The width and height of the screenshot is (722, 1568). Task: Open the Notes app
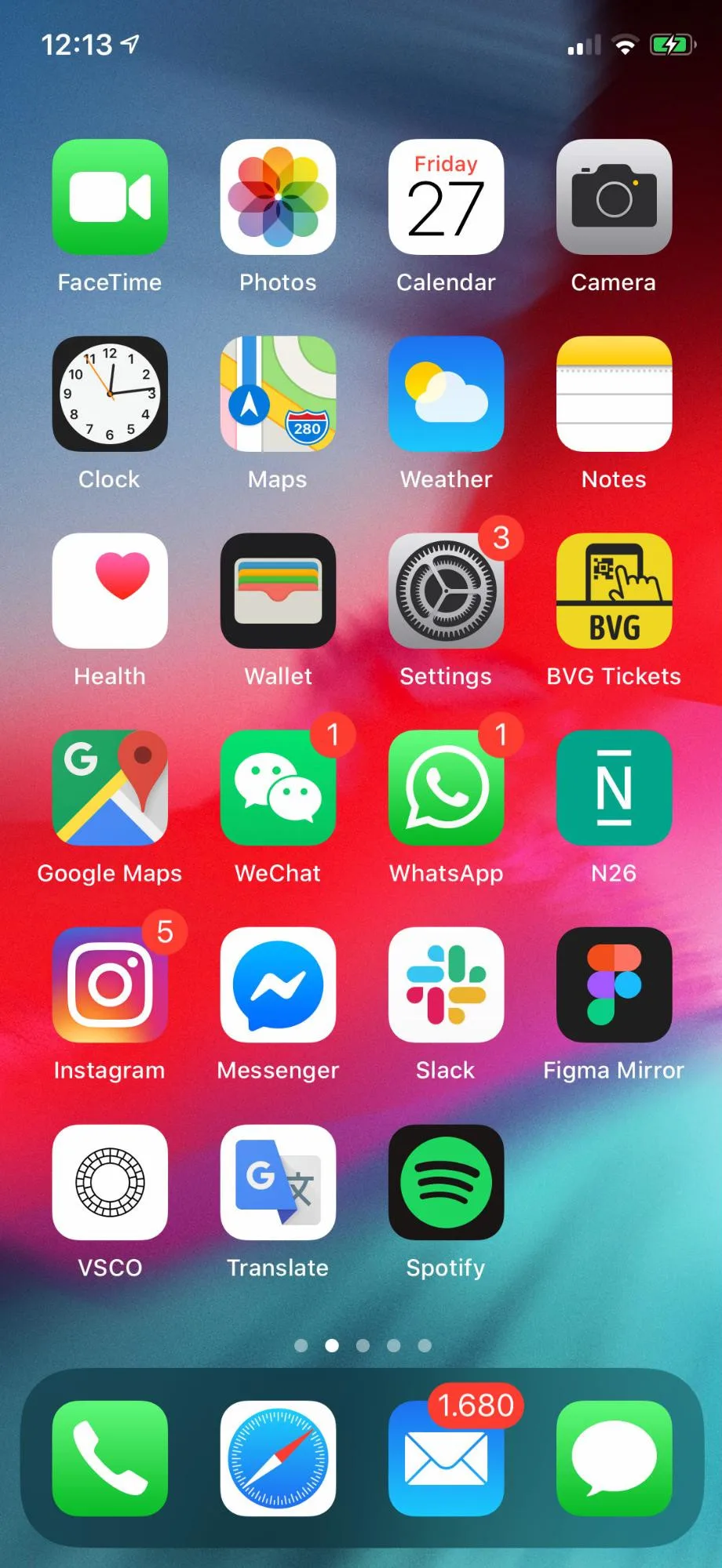[x=614, y=394]
